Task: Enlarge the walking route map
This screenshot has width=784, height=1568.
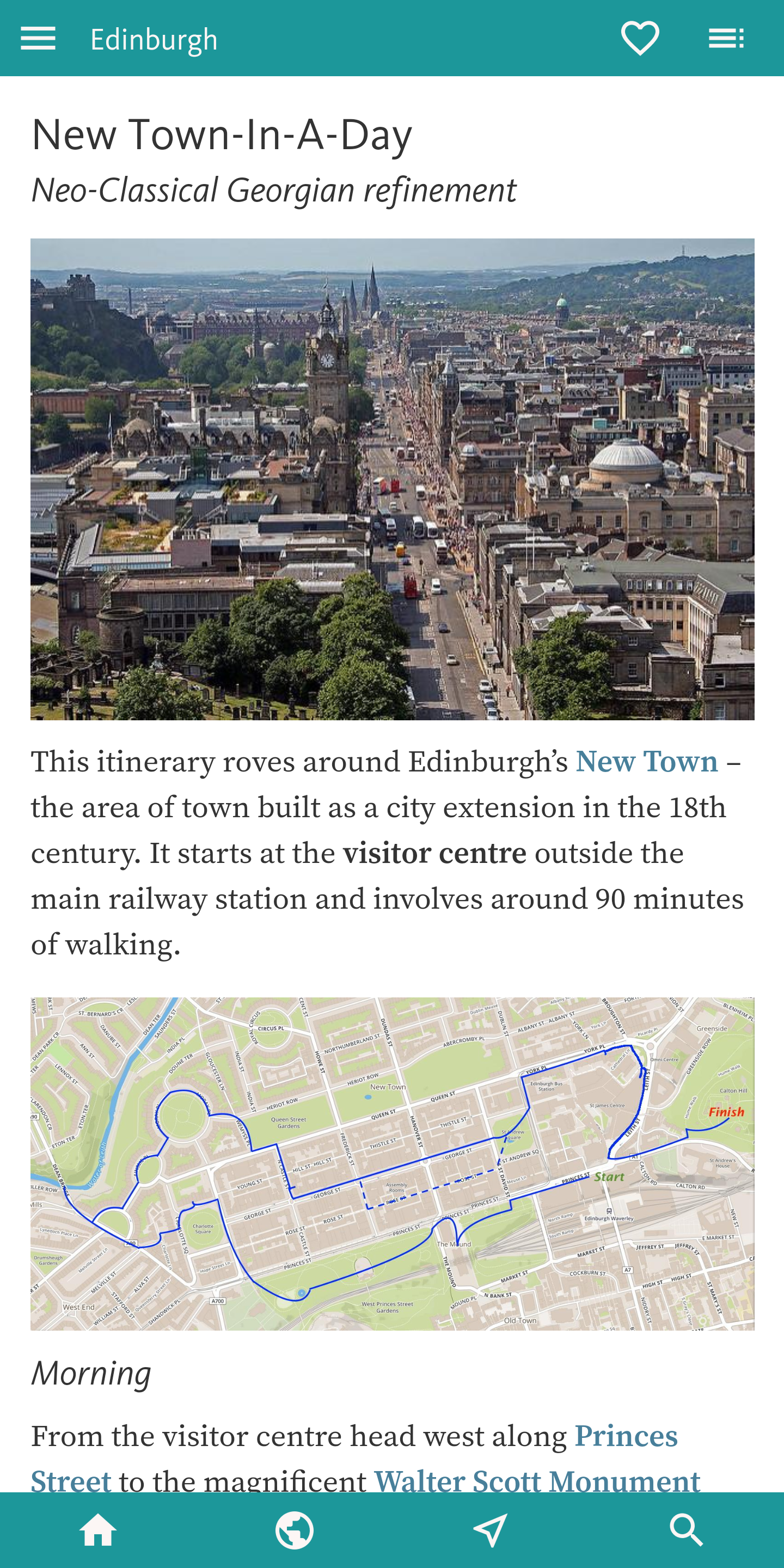Action: click(392, 1162)
